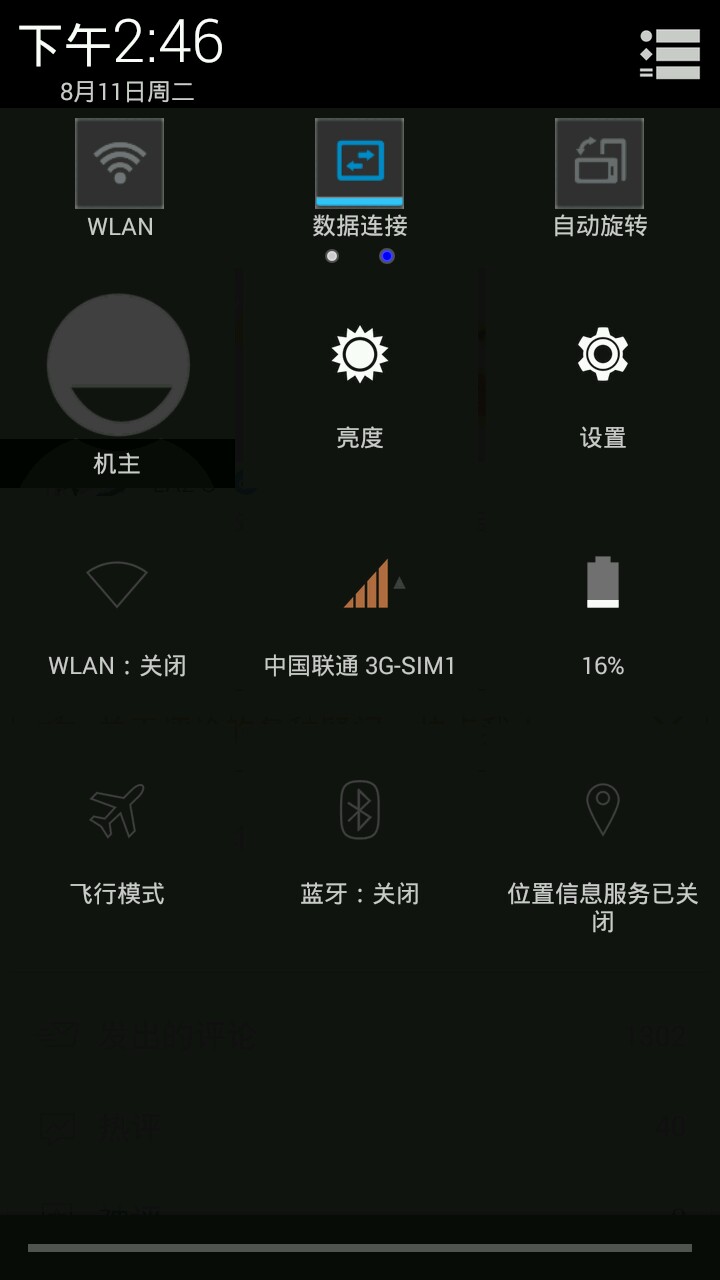Open the 16% battery tile
This screenshot has width=720, height=1280.
(602, 610)
